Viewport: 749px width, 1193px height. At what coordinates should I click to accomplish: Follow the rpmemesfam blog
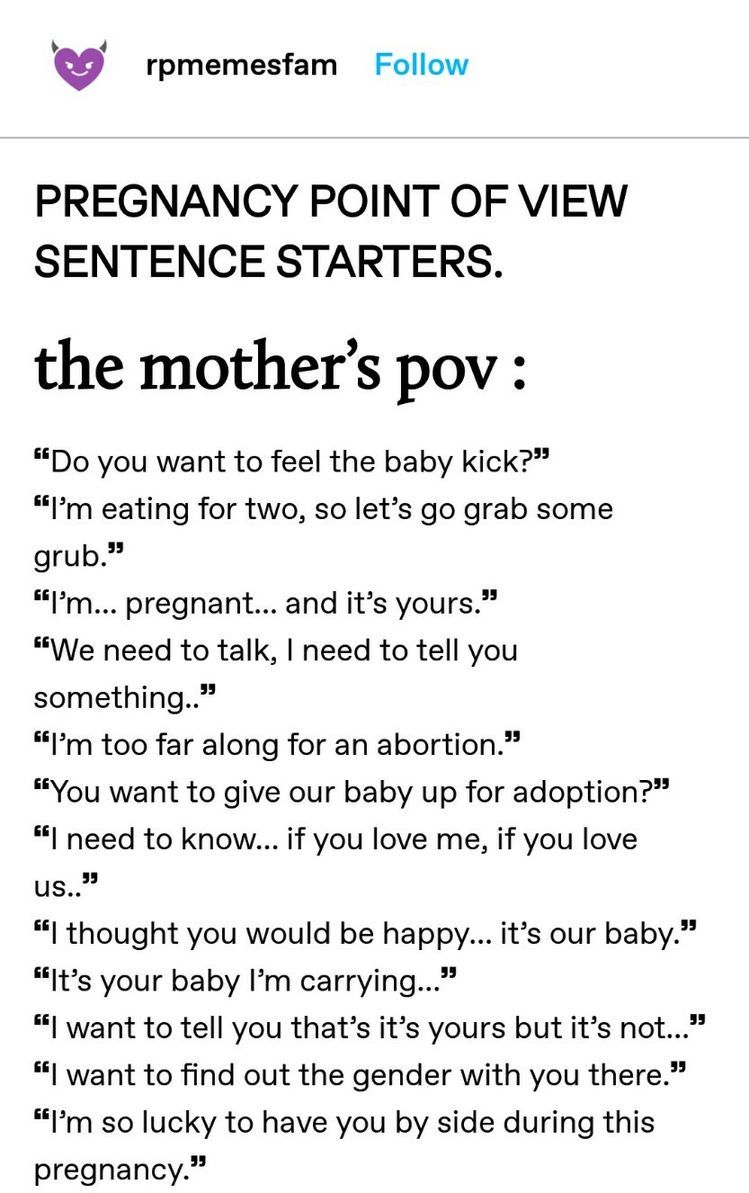(x=421, y=65)
